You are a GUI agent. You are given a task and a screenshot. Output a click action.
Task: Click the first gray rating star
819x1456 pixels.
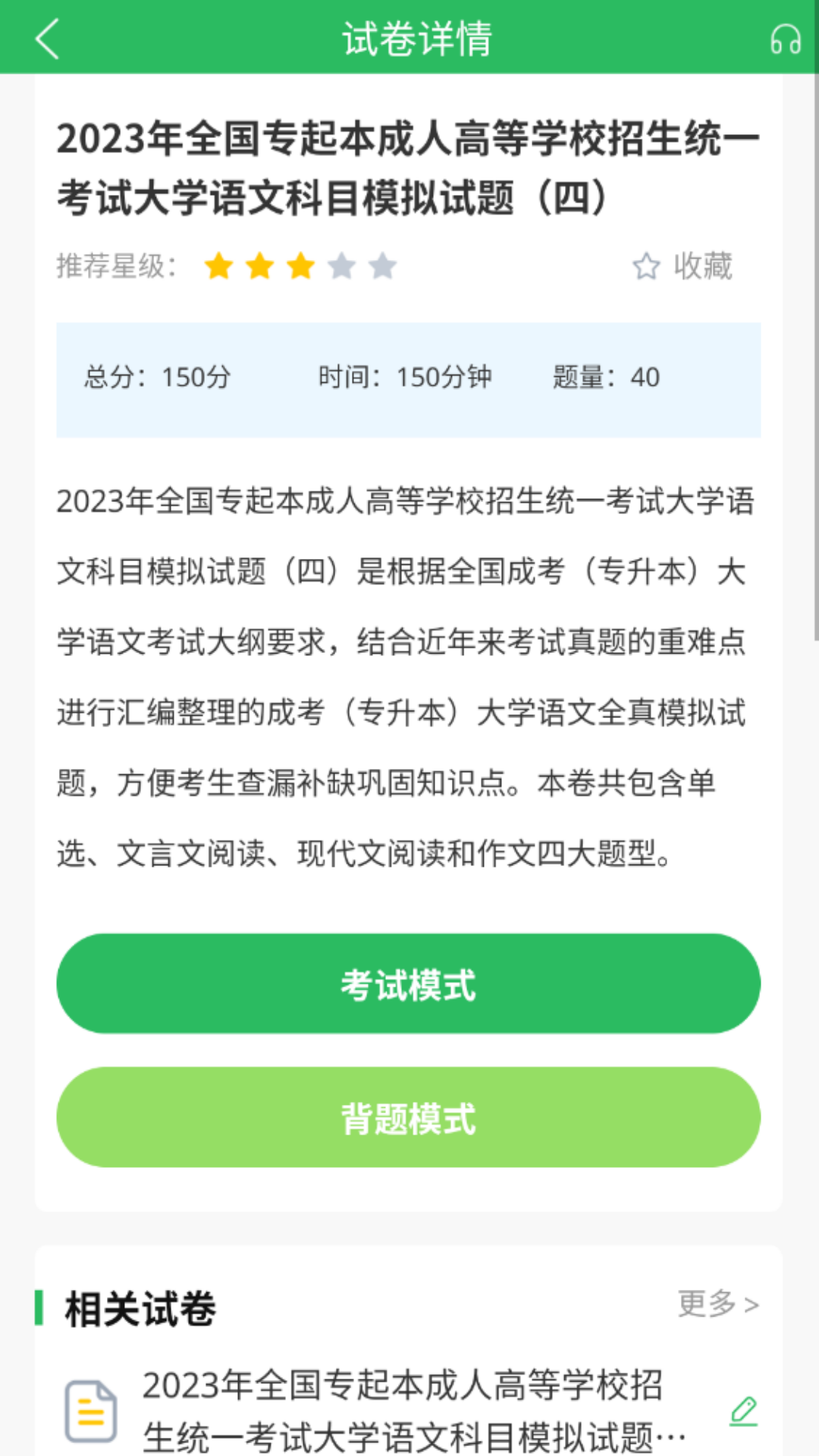point(340,267)
